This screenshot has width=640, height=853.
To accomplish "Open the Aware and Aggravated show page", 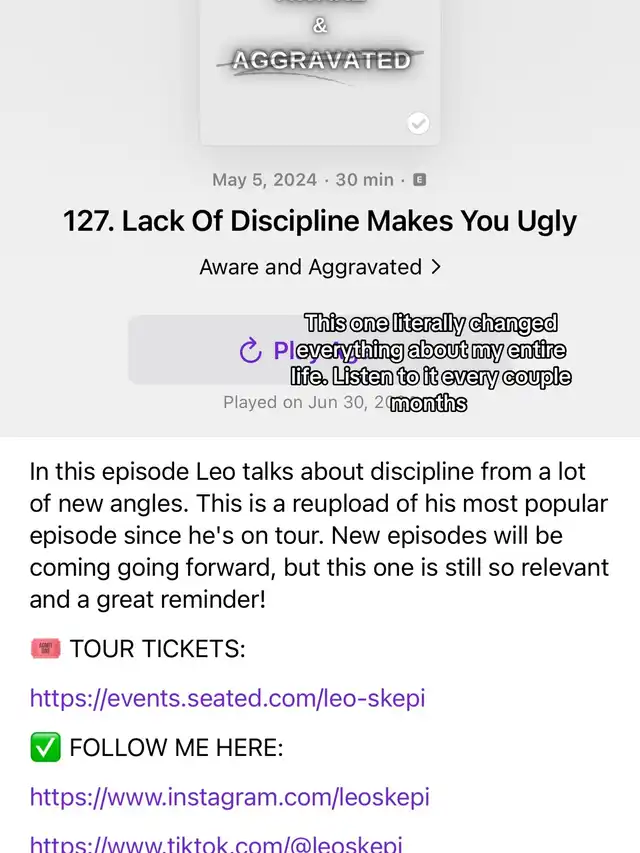I will pyautogui.click(x=320, y=267).
